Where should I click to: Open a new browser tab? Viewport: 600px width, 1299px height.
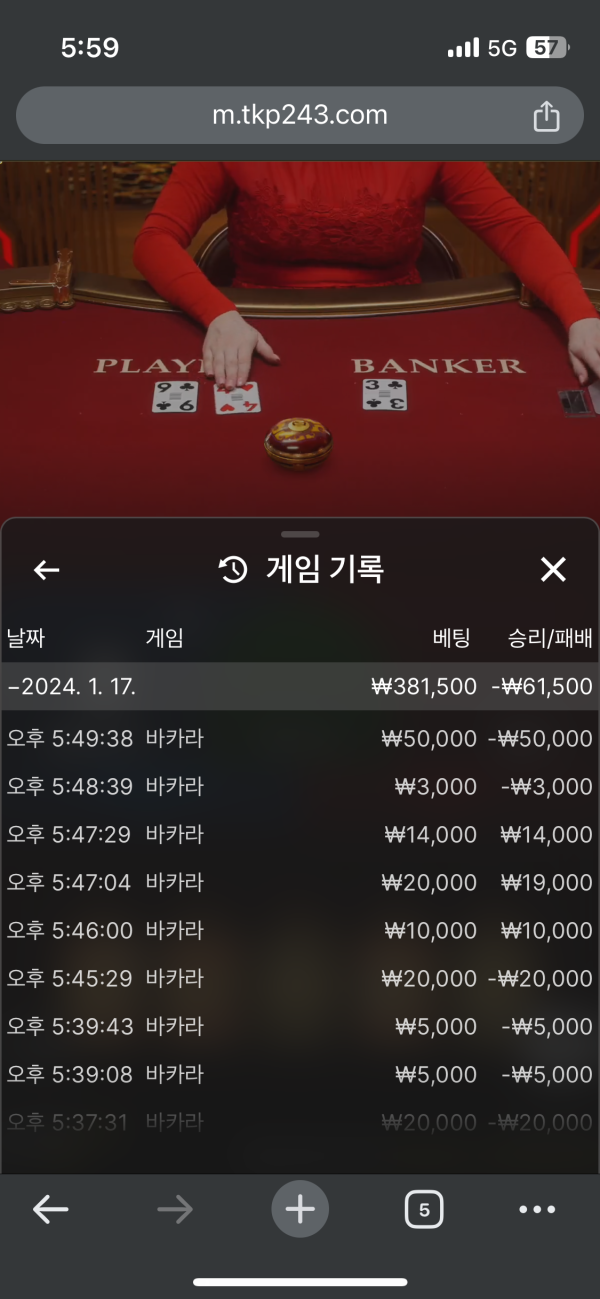(x=300, y=1210)
